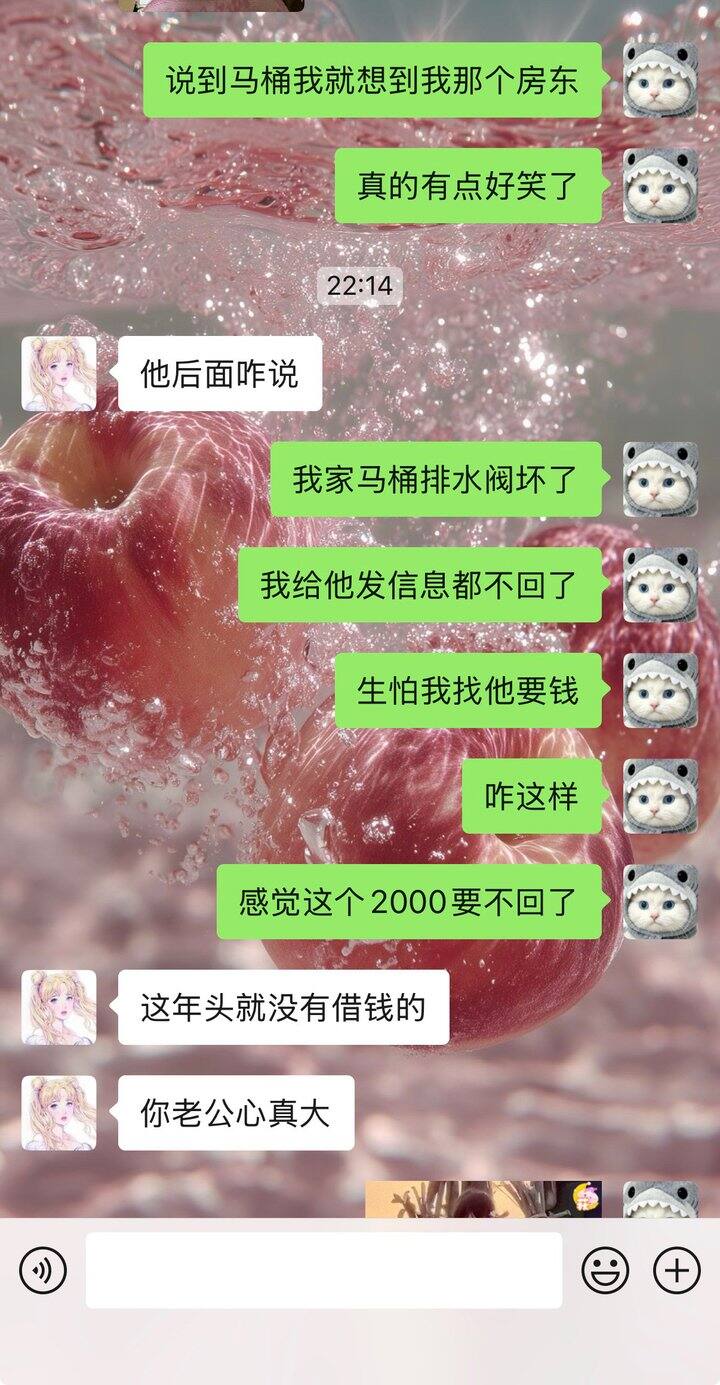This screenshot has width=720, height=1385.
Task: Tap the blonde avatar beside 他后面咋说
Action: pyautogui.click(x=59, y=373)
